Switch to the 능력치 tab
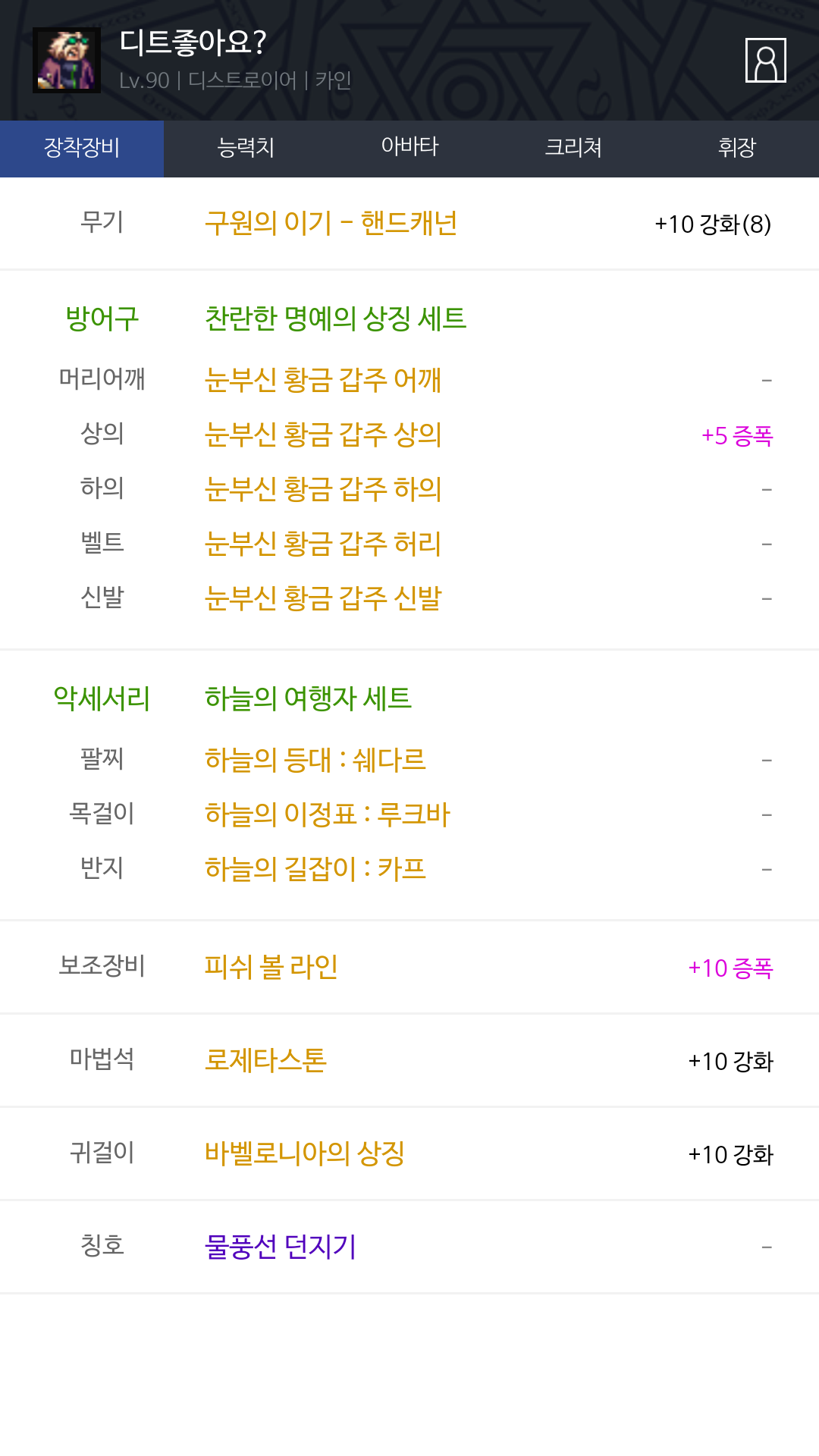The image size is (819, 1456). pyautogui.click(x=246, y=148)
